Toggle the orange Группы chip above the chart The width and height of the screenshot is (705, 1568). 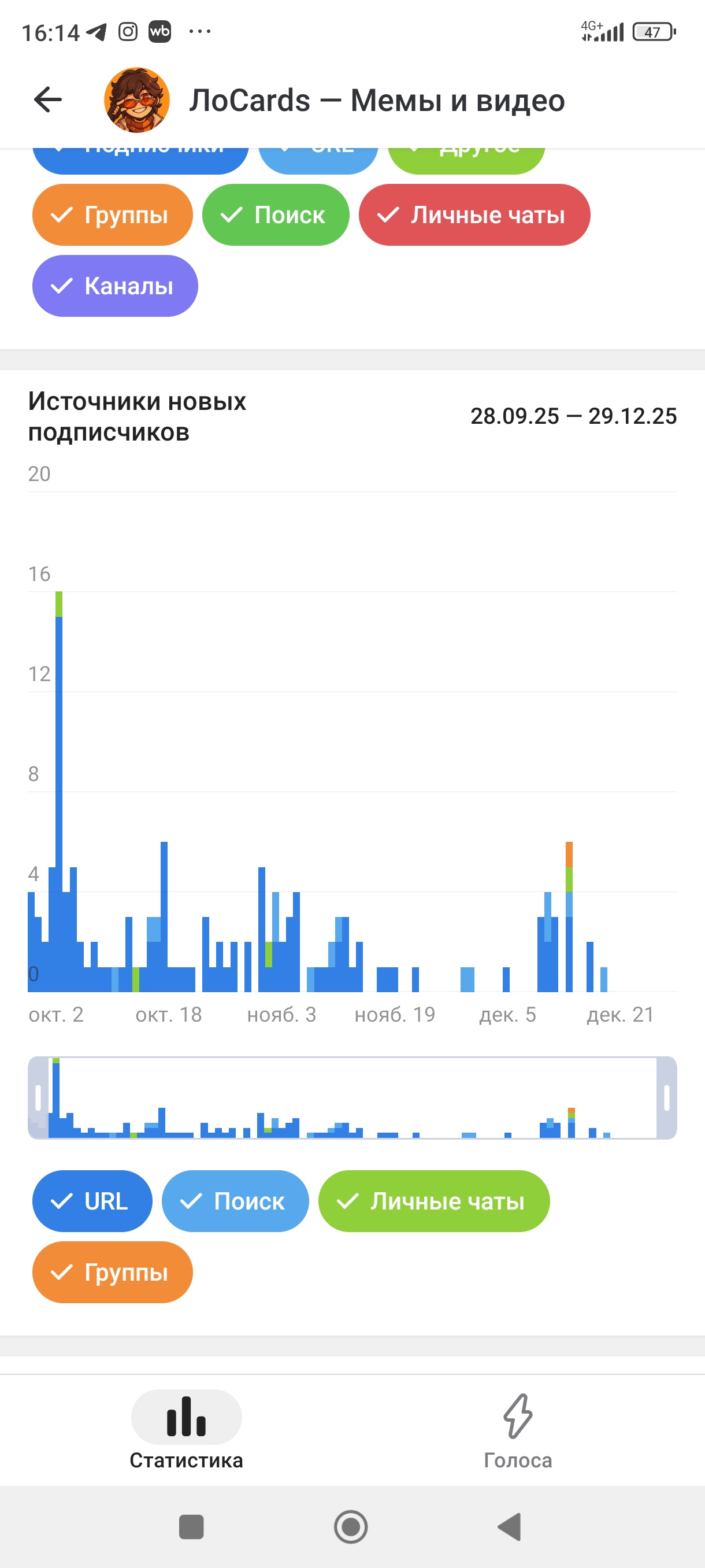[113, 215]
